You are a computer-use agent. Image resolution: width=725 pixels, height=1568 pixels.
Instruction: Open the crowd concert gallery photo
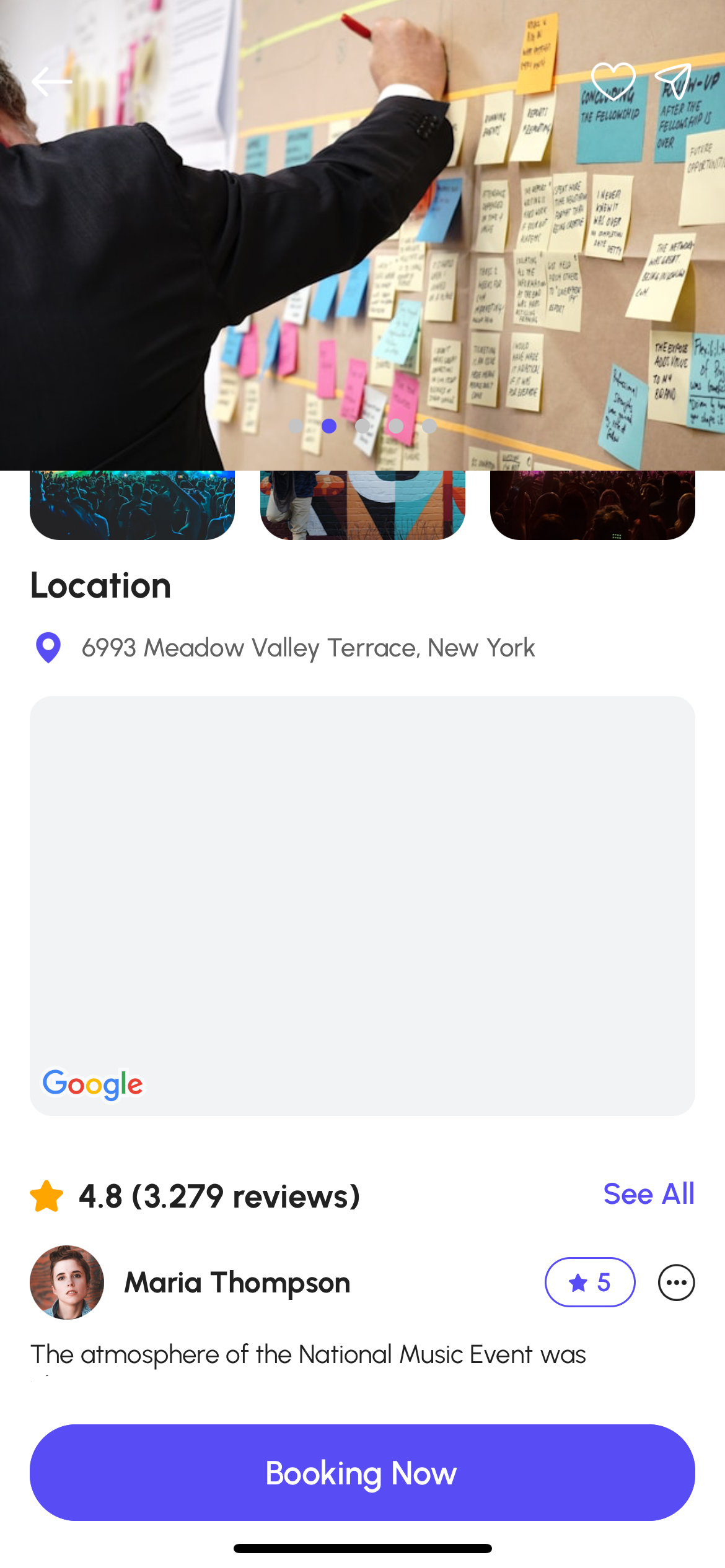132,505
